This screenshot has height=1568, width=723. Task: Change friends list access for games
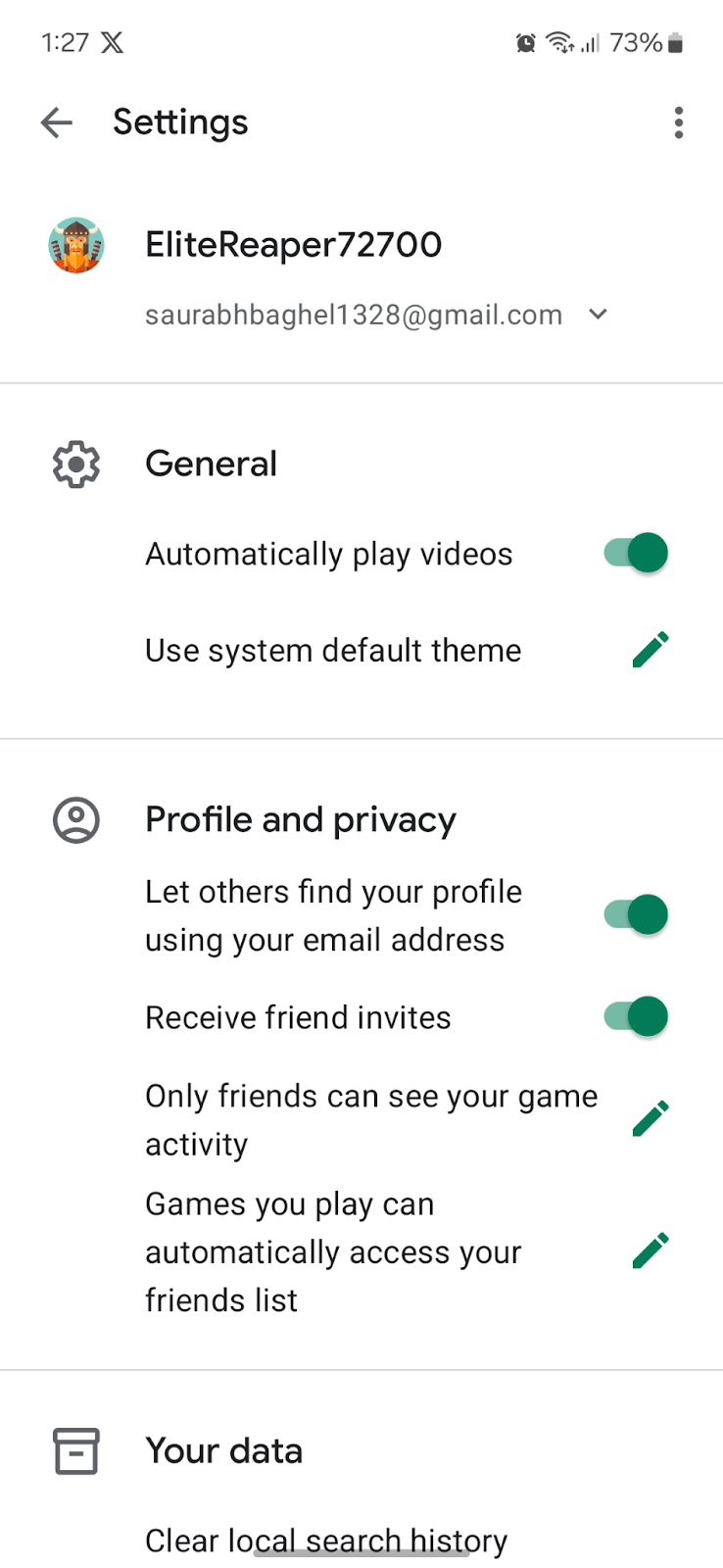click(x=651, y=1250)
